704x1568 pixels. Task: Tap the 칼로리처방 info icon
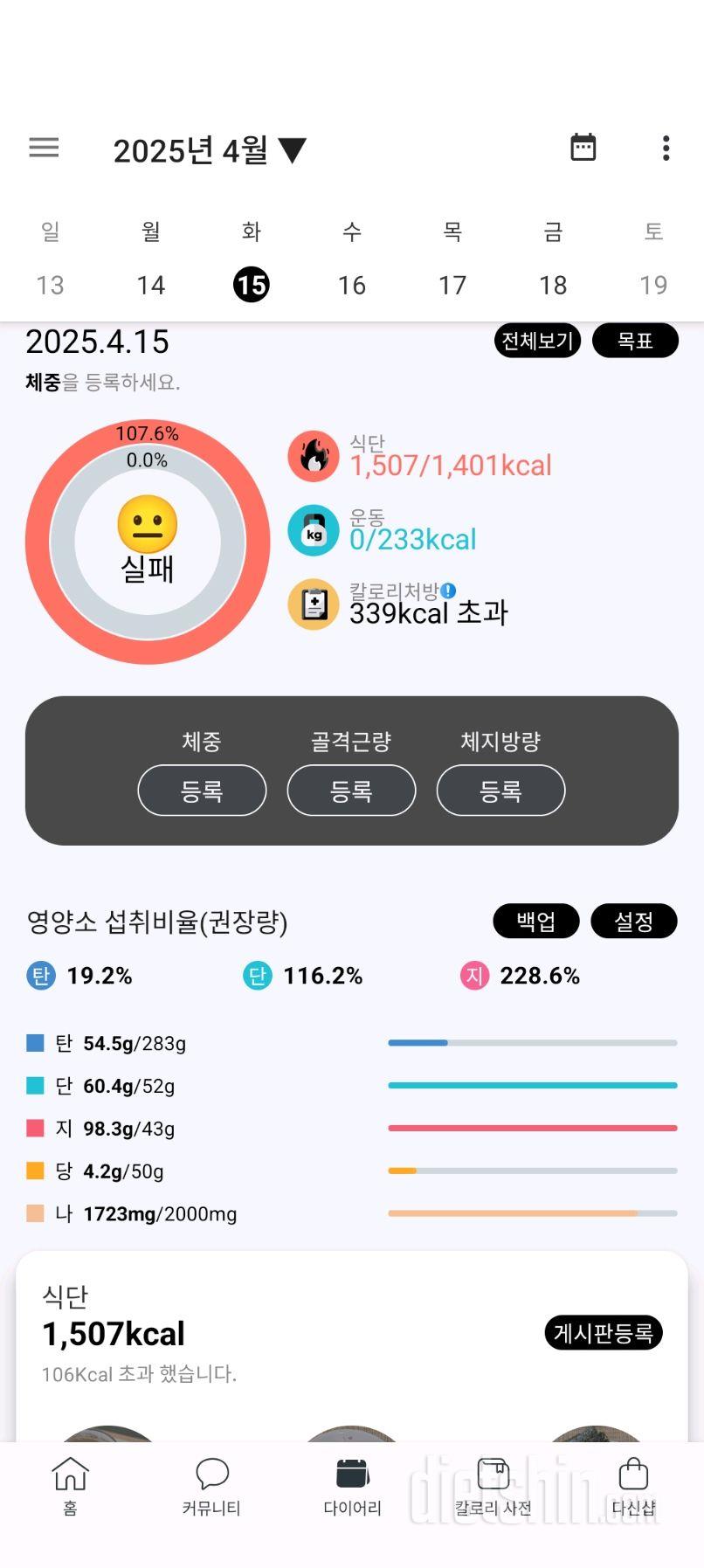click(x=449, y=591)
